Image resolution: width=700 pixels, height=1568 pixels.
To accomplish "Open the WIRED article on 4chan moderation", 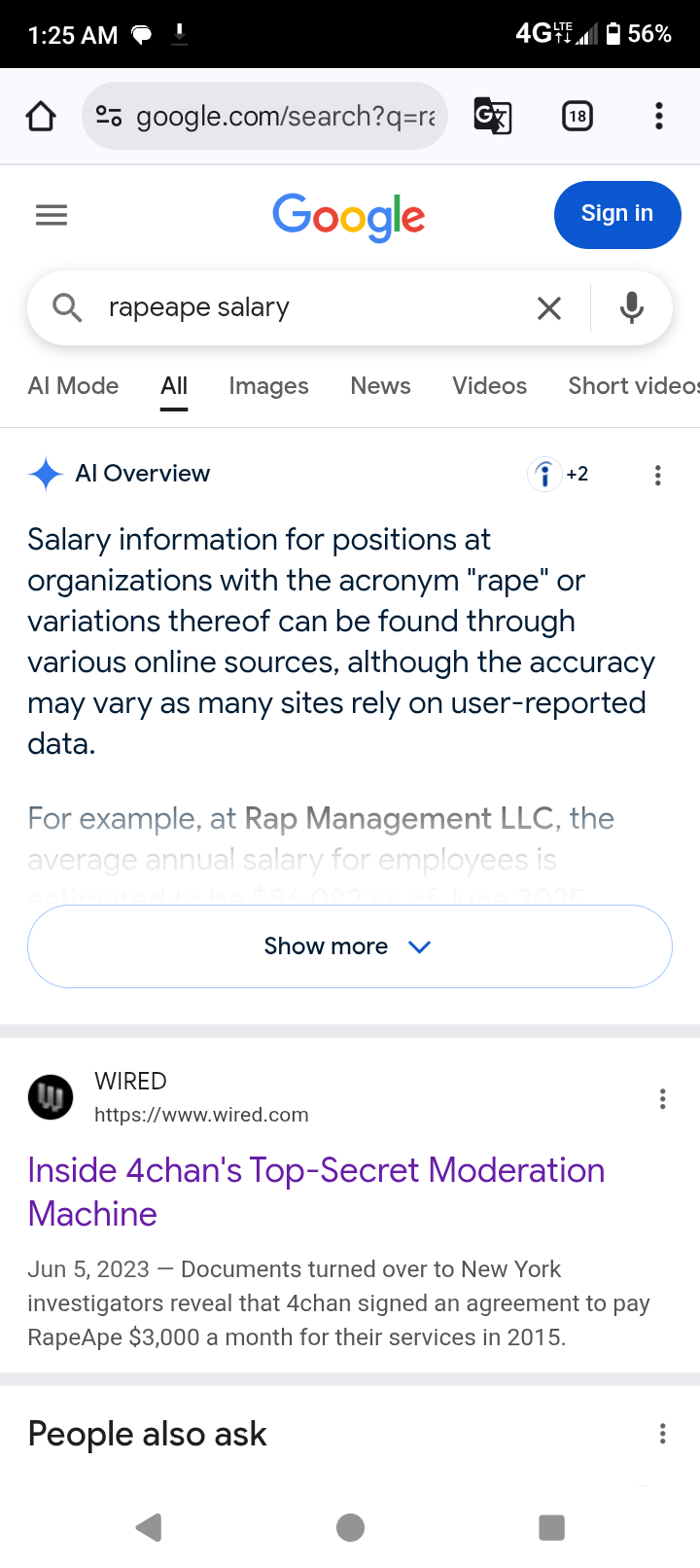I will click(316, 1192).
